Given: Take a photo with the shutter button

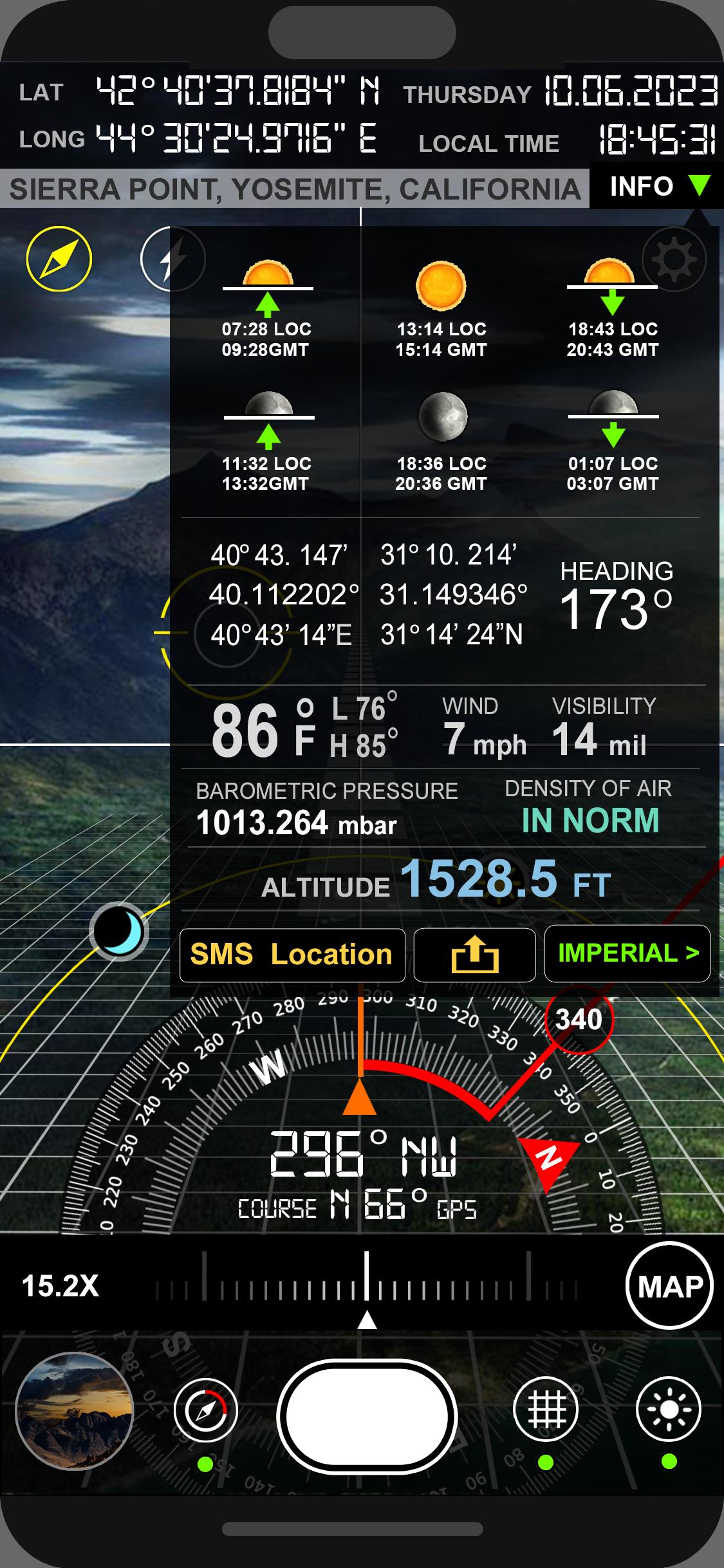Looking at the screenshot, I should point(367,1416).
